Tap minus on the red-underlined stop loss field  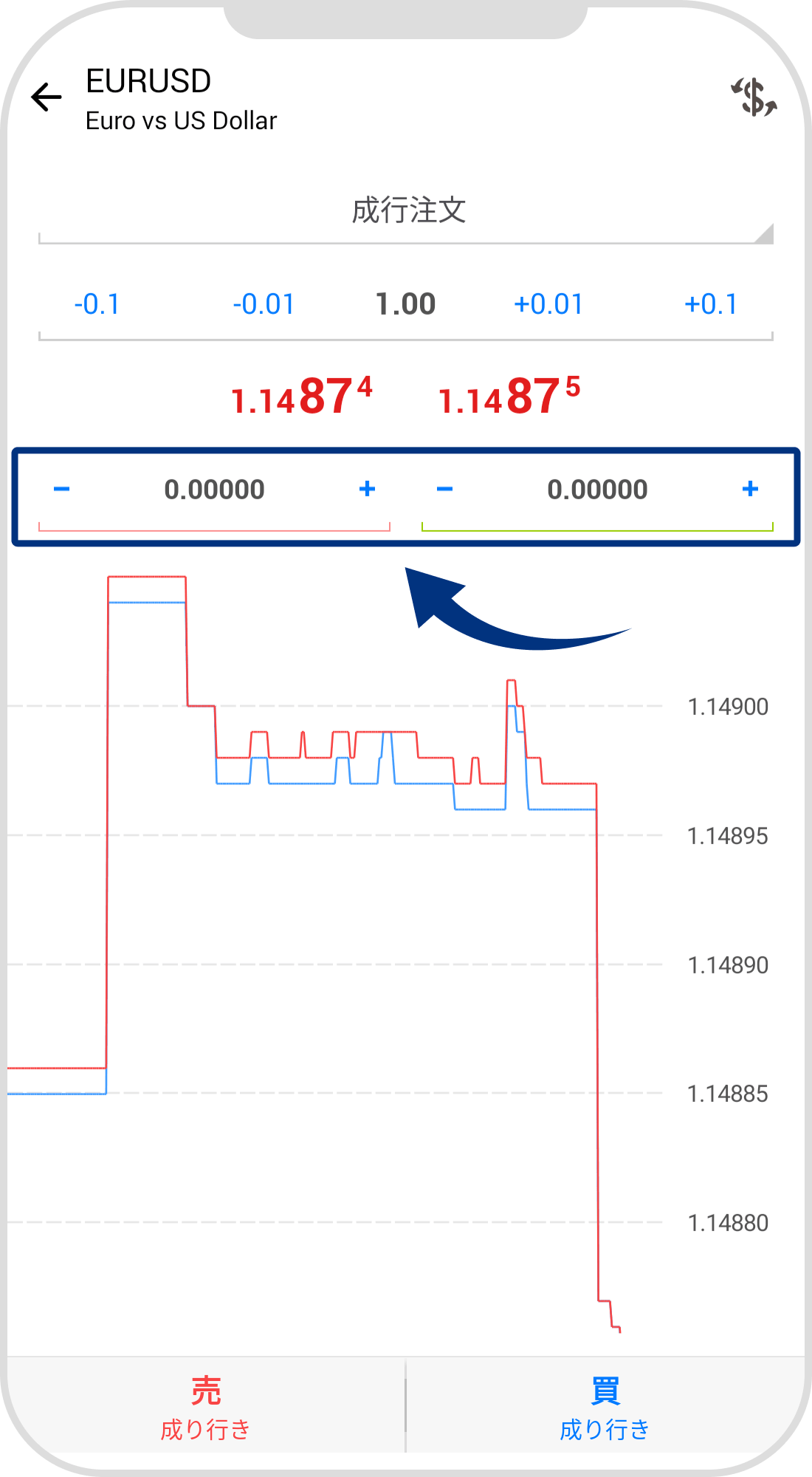(62, 489)
